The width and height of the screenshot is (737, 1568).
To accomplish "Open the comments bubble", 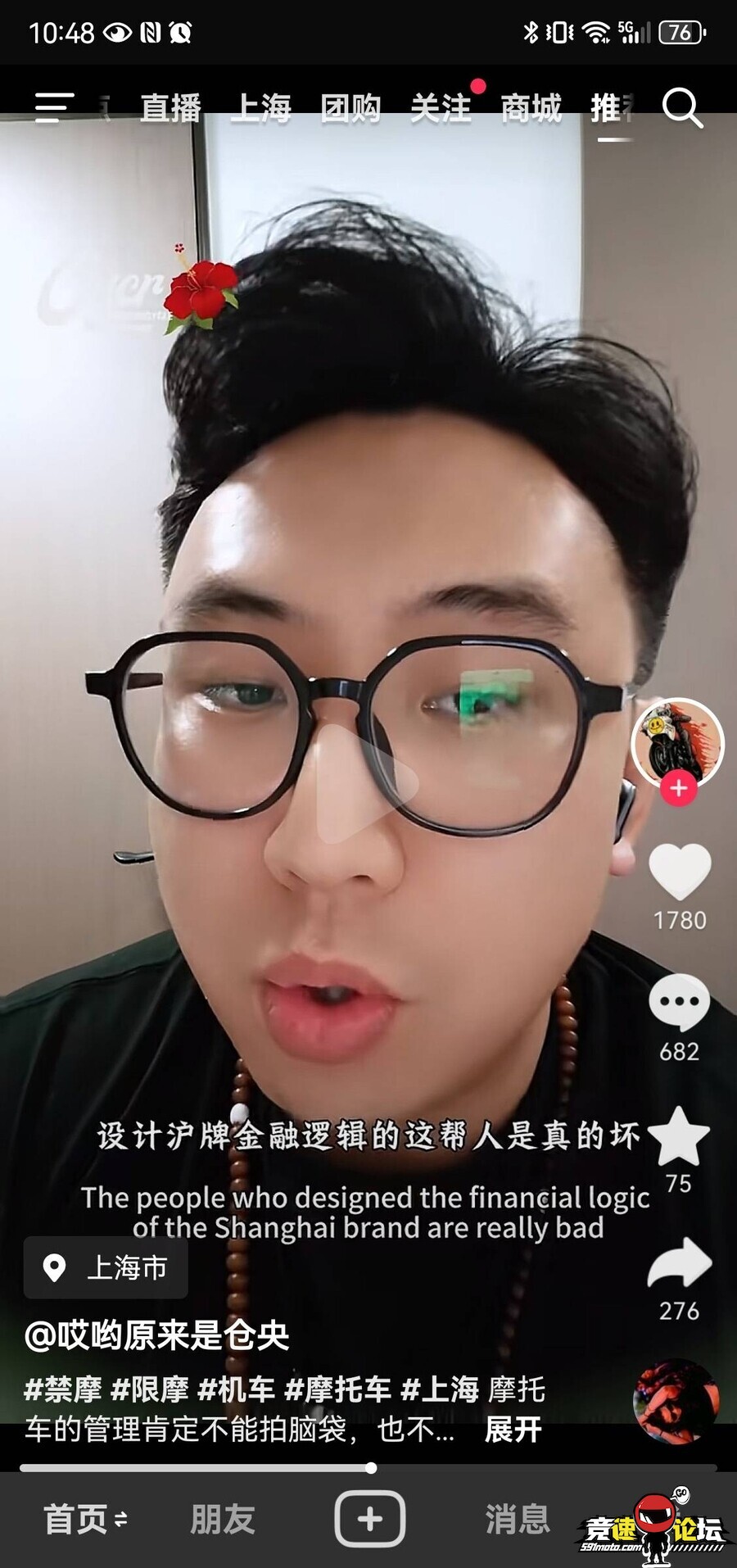I will (679, 1003).
